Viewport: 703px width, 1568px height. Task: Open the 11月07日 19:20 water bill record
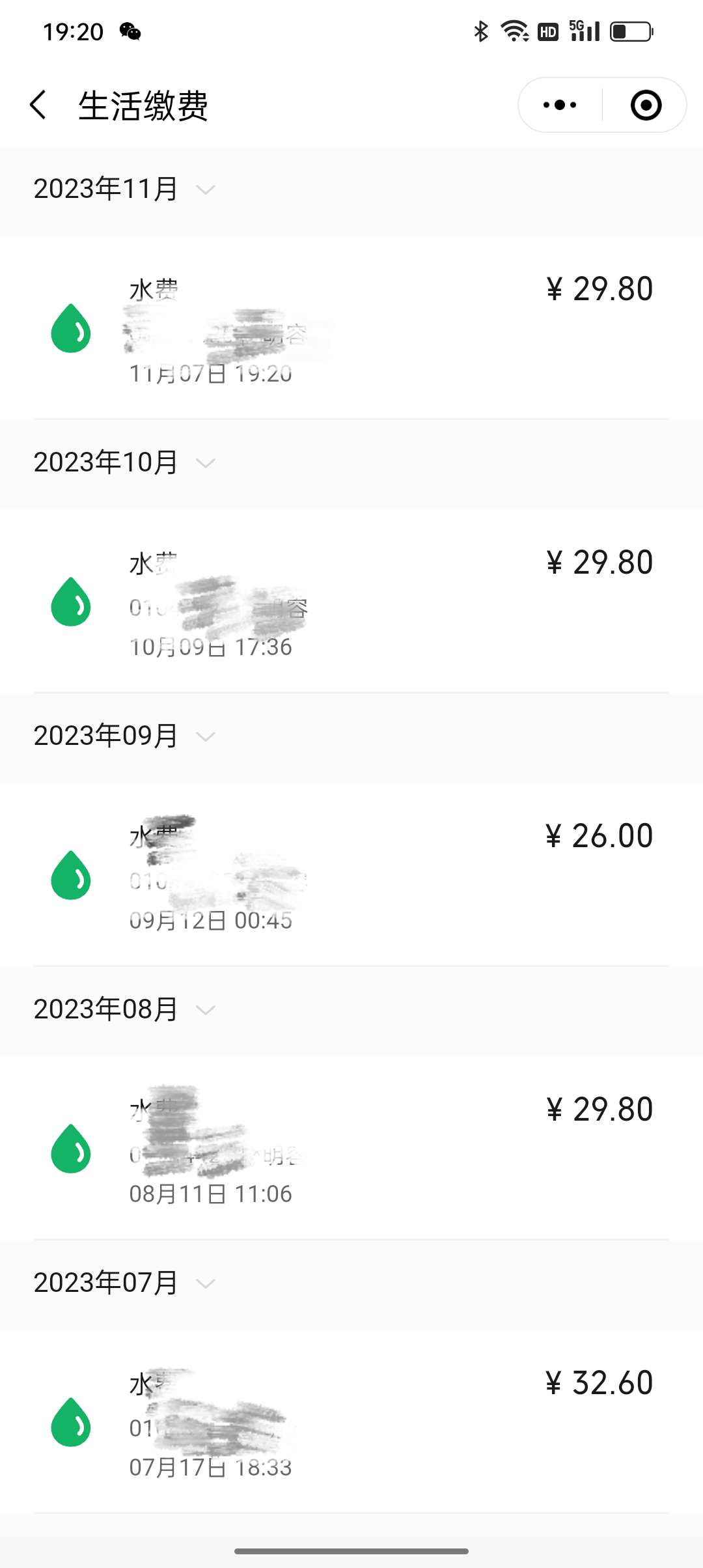[351, 328]
